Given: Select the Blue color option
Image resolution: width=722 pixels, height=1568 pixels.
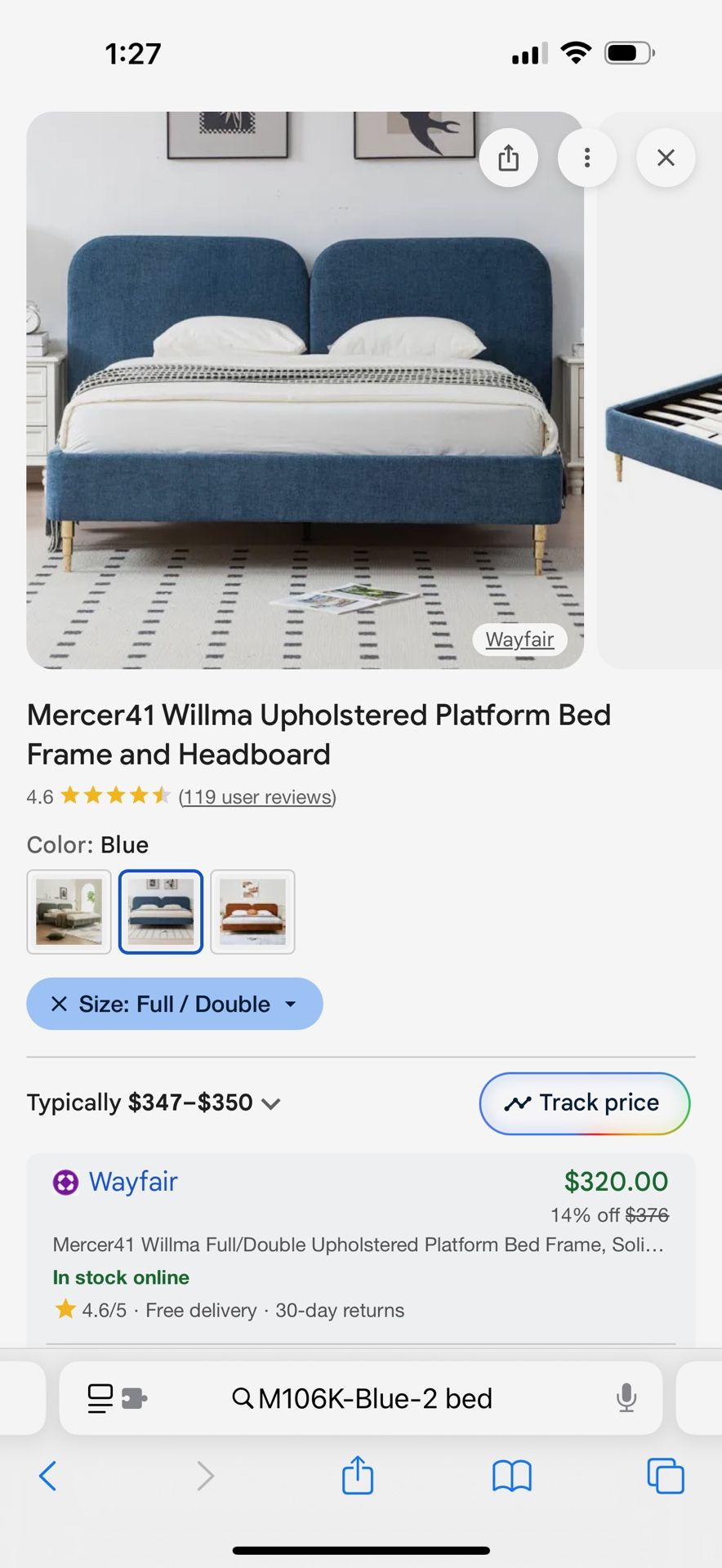Looking at the screenshot, I should [160, 911].
